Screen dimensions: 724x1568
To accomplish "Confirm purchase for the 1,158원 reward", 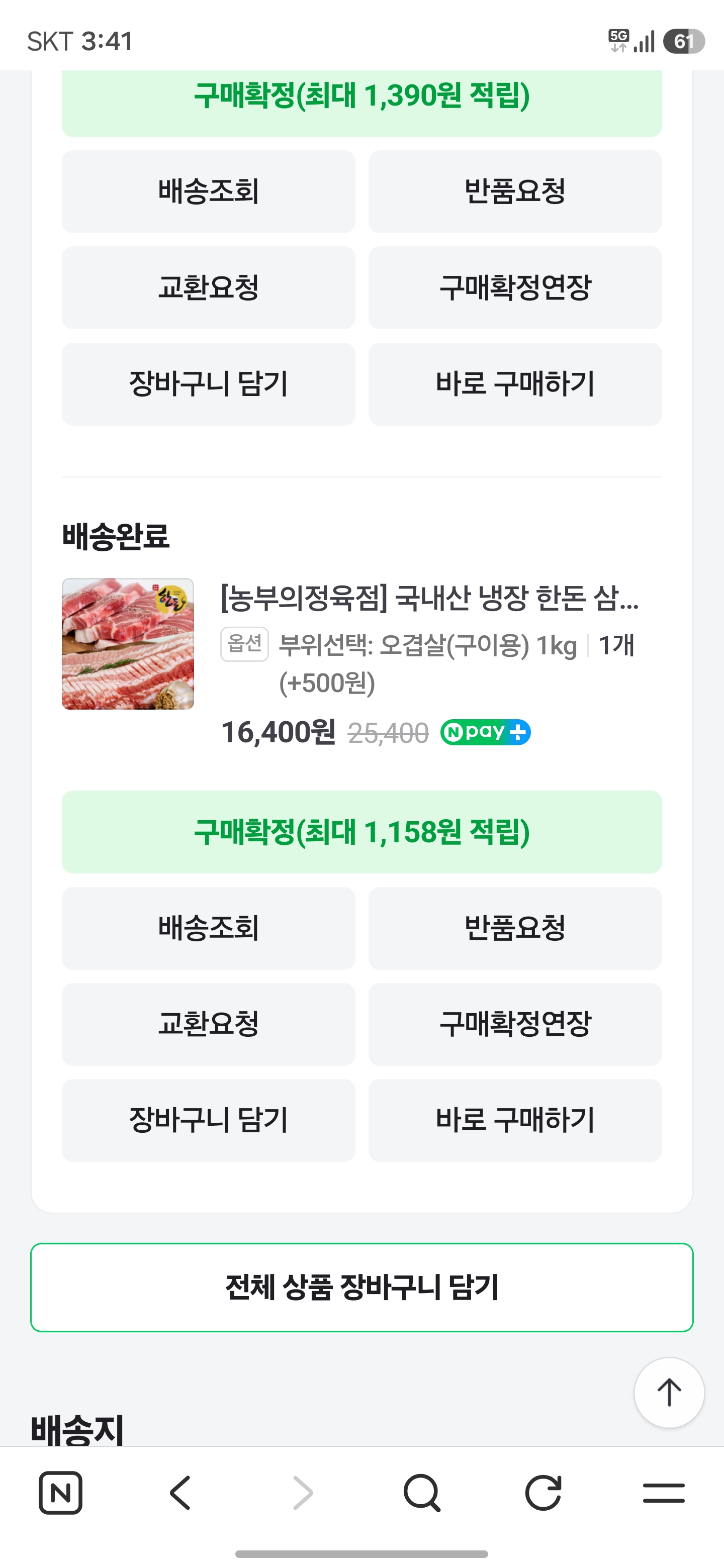I will click(361, 831).
